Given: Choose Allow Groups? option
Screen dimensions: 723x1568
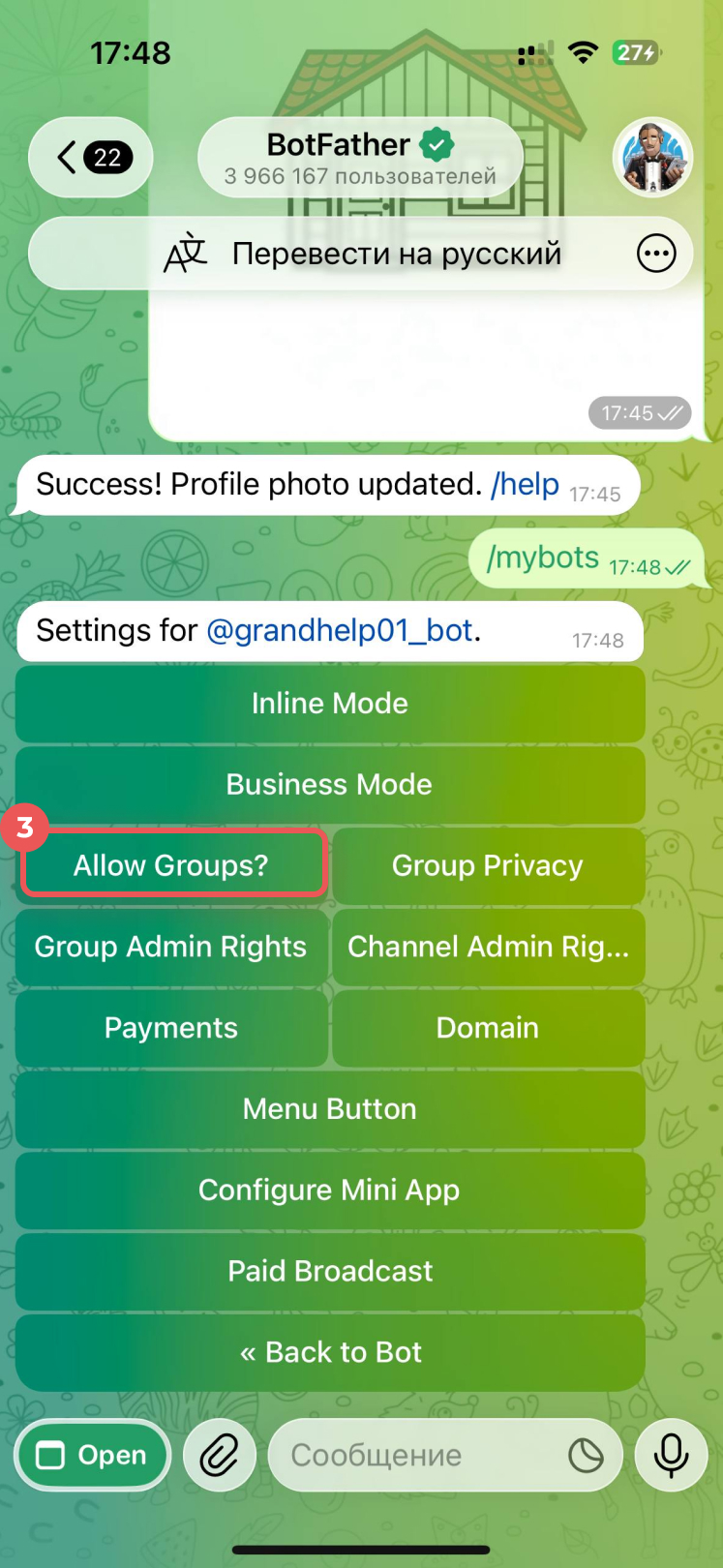Looking at the screenshot, I should click(x=172, y=865).
